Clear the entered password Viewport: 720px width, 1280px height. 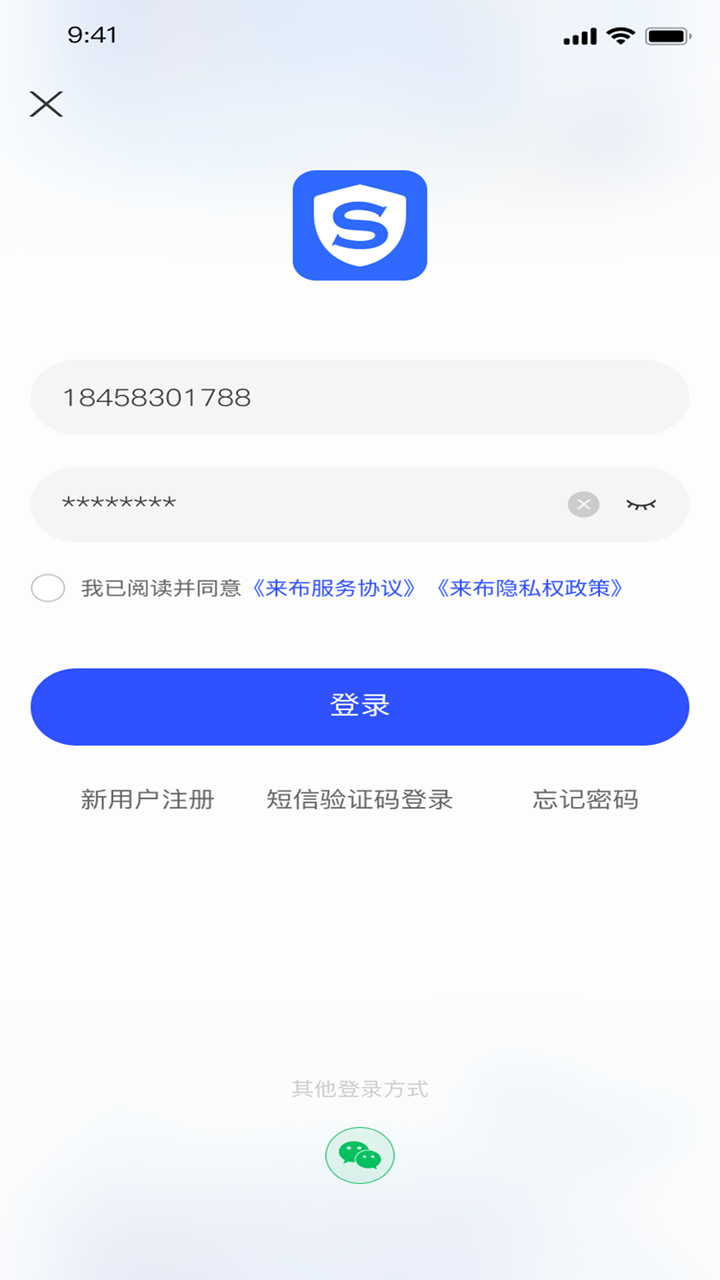tap(584, 504)
